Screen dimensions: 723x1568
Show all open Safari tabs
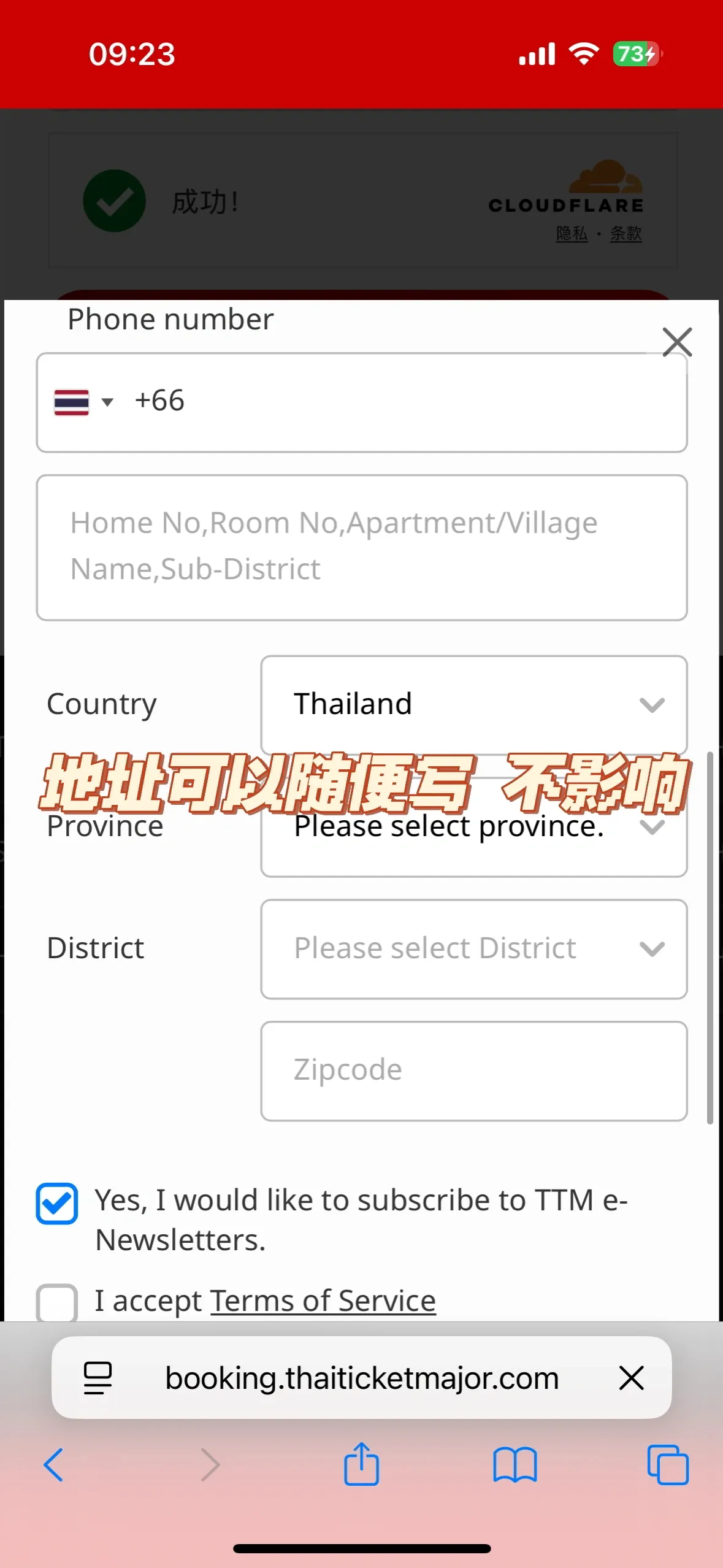[x=668, y=1465]
